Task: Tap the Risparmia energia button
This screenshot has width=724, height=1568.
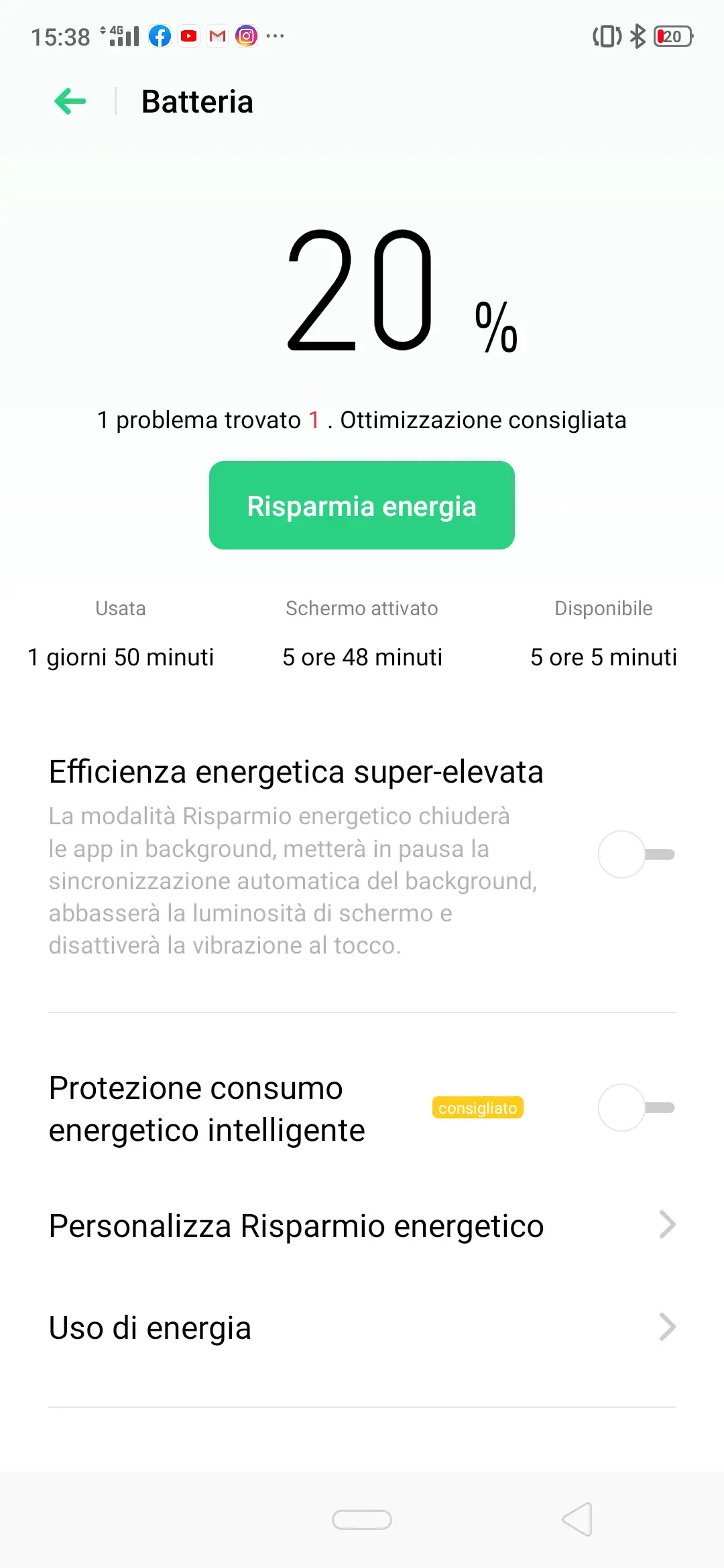Action: (x=362, y=505)
